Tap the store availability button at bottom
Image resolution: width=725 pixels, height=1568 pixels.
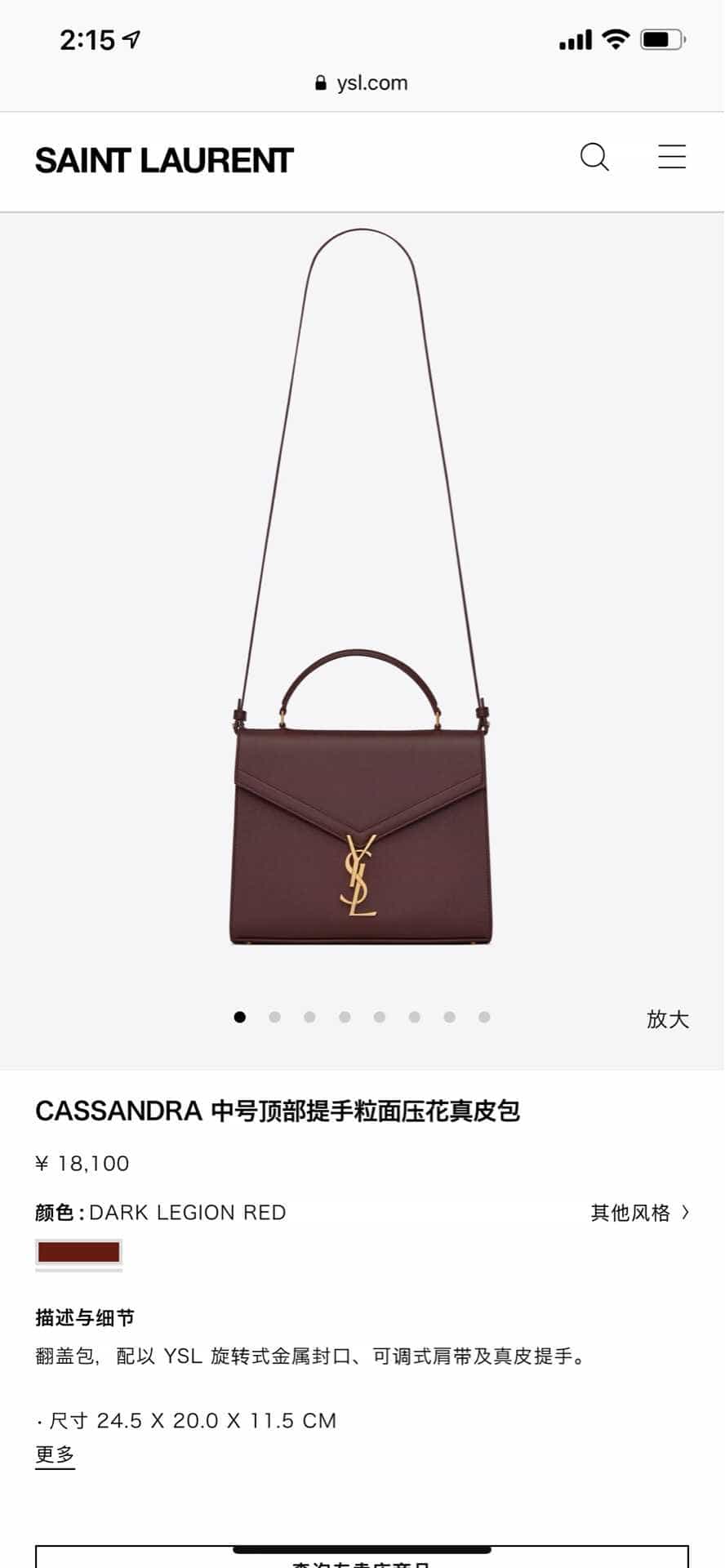pyautogui.click(x=362, y=1558)
